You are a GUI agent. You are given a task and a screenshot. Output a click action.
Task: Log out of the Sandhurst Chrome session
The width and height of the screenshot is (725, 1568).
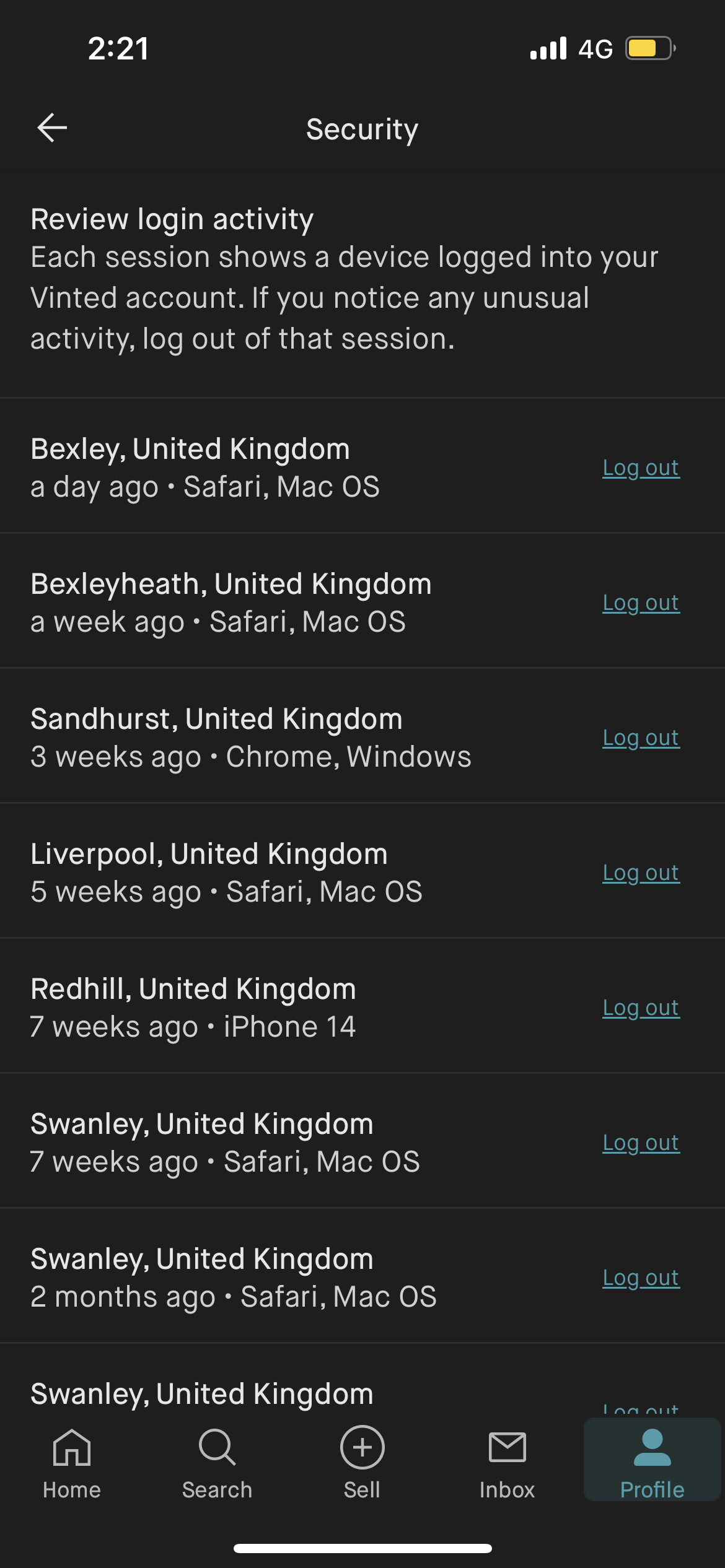click(641, 738)
